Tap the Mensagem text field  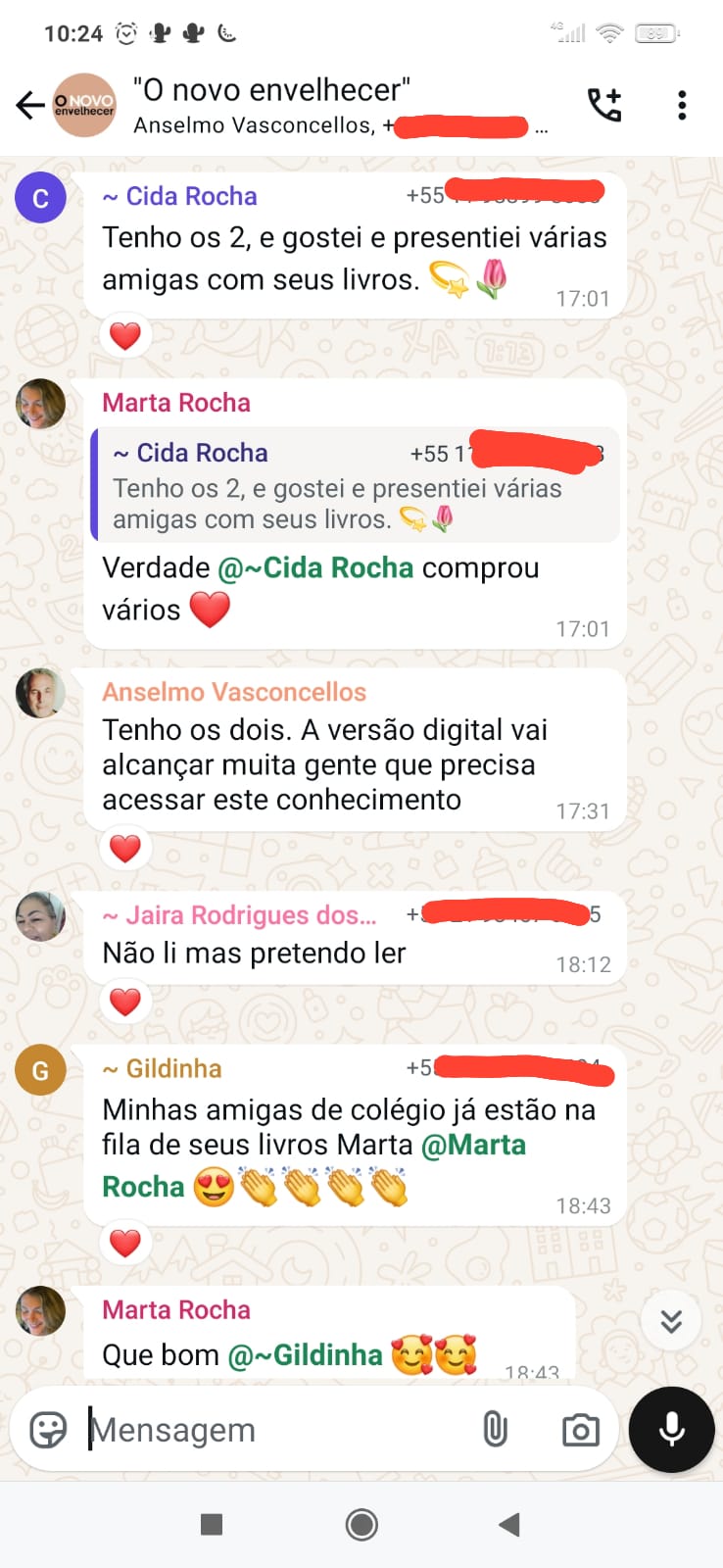(x=274, y=1430)
